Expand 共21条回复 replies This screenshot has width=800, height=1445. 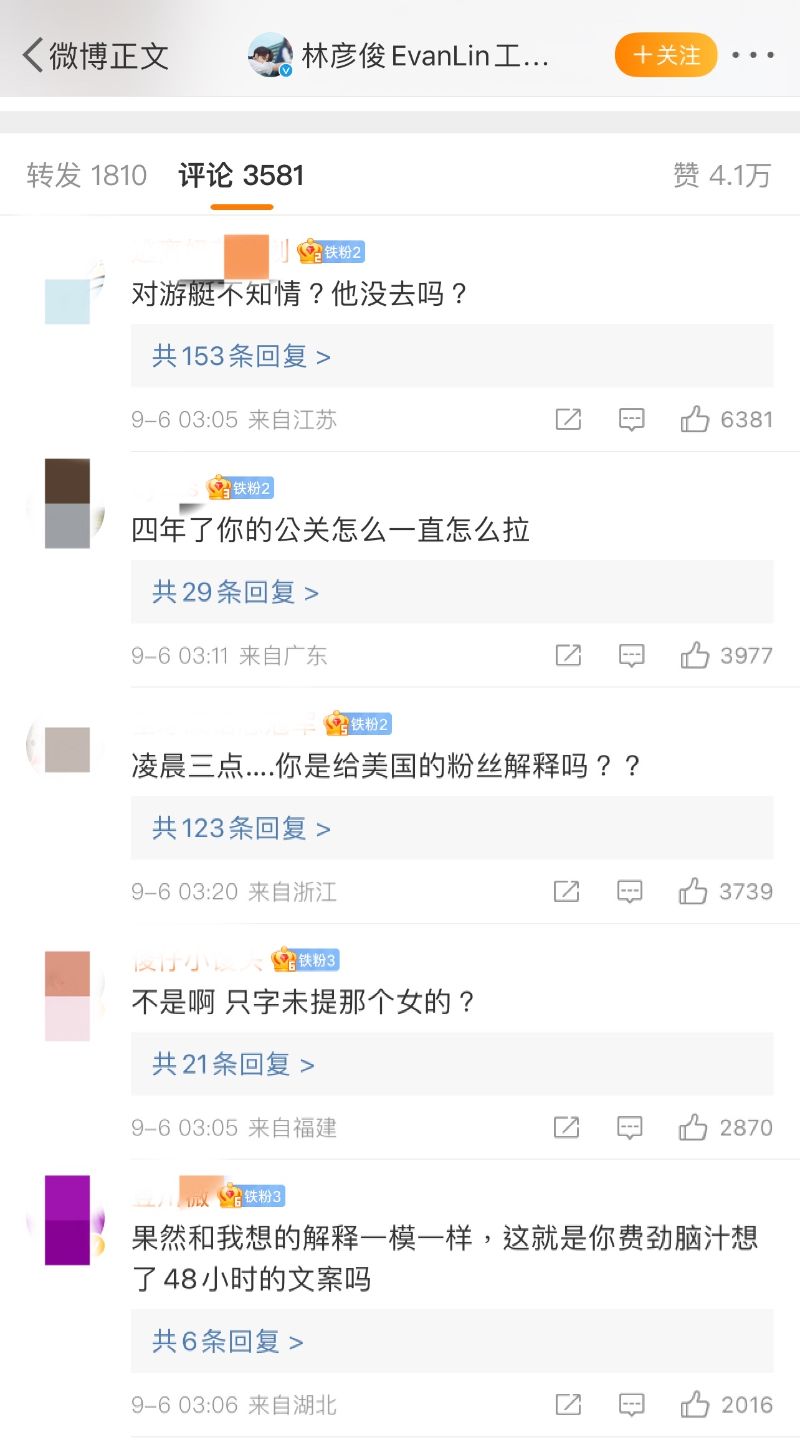[233, 1064]
